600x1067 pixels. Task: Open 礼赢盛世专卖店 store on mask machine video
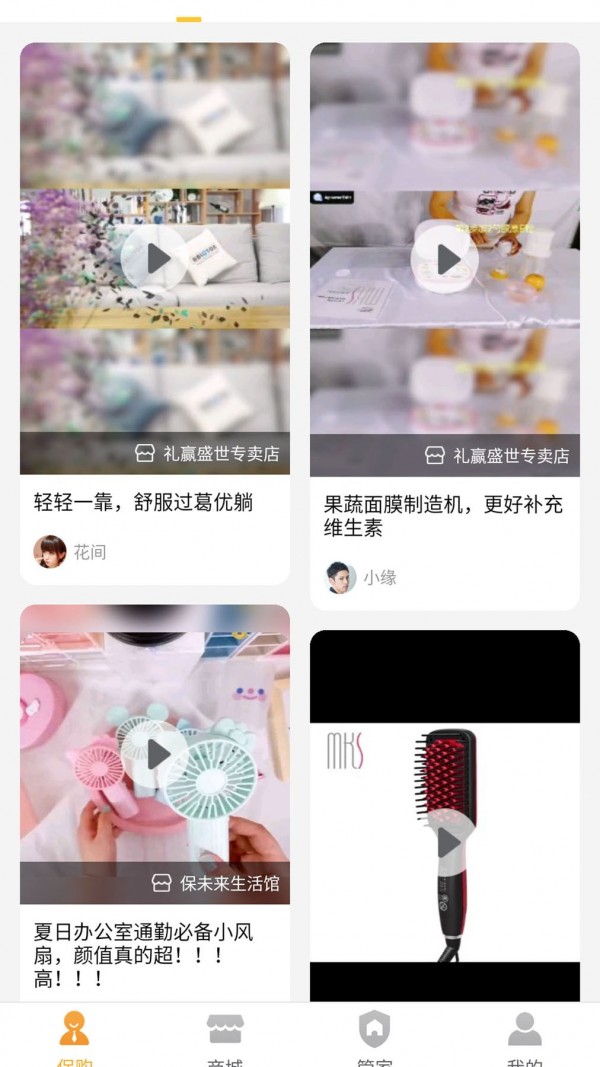pos(498,455)
